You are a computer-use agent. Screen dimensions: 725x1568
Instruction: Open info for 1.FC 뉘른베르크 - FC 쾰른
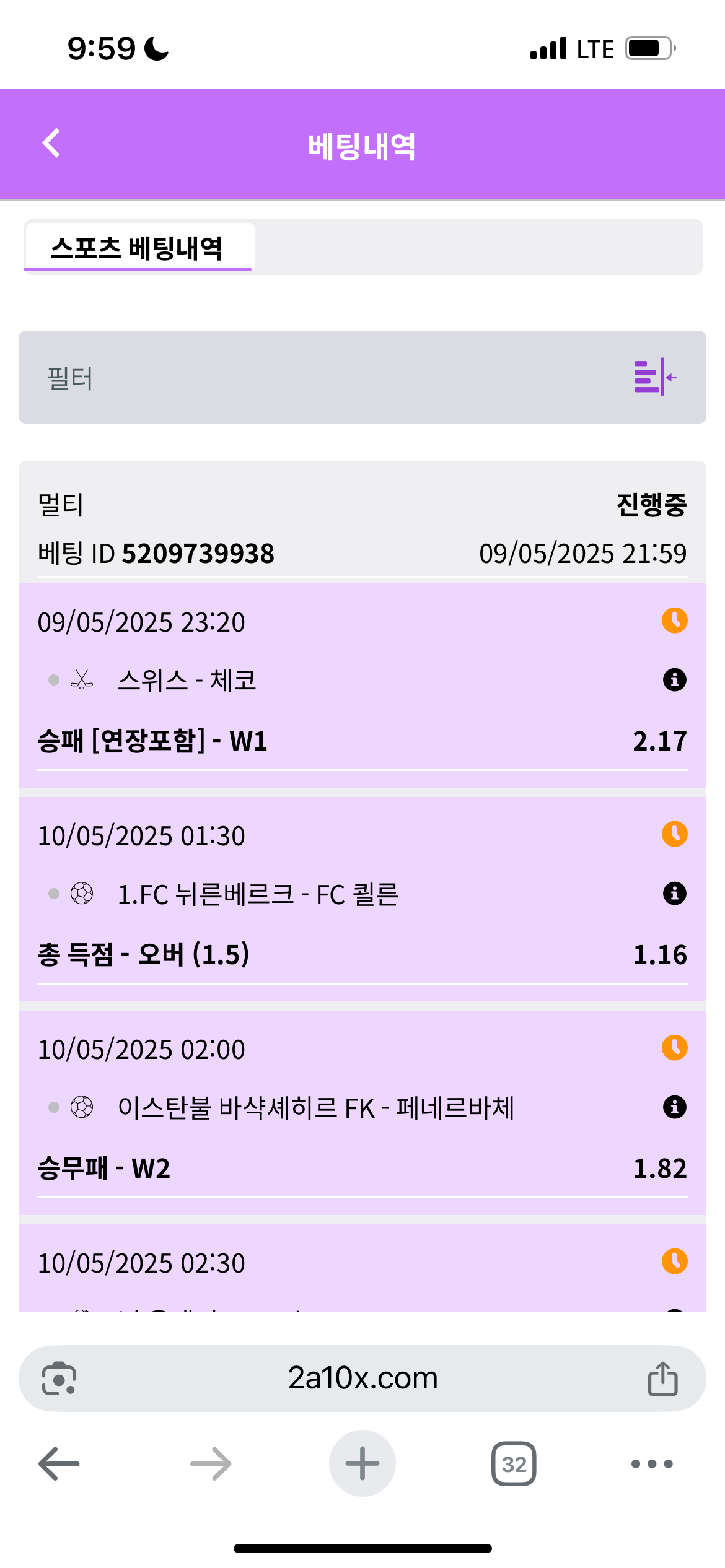[x=674, y=894]
